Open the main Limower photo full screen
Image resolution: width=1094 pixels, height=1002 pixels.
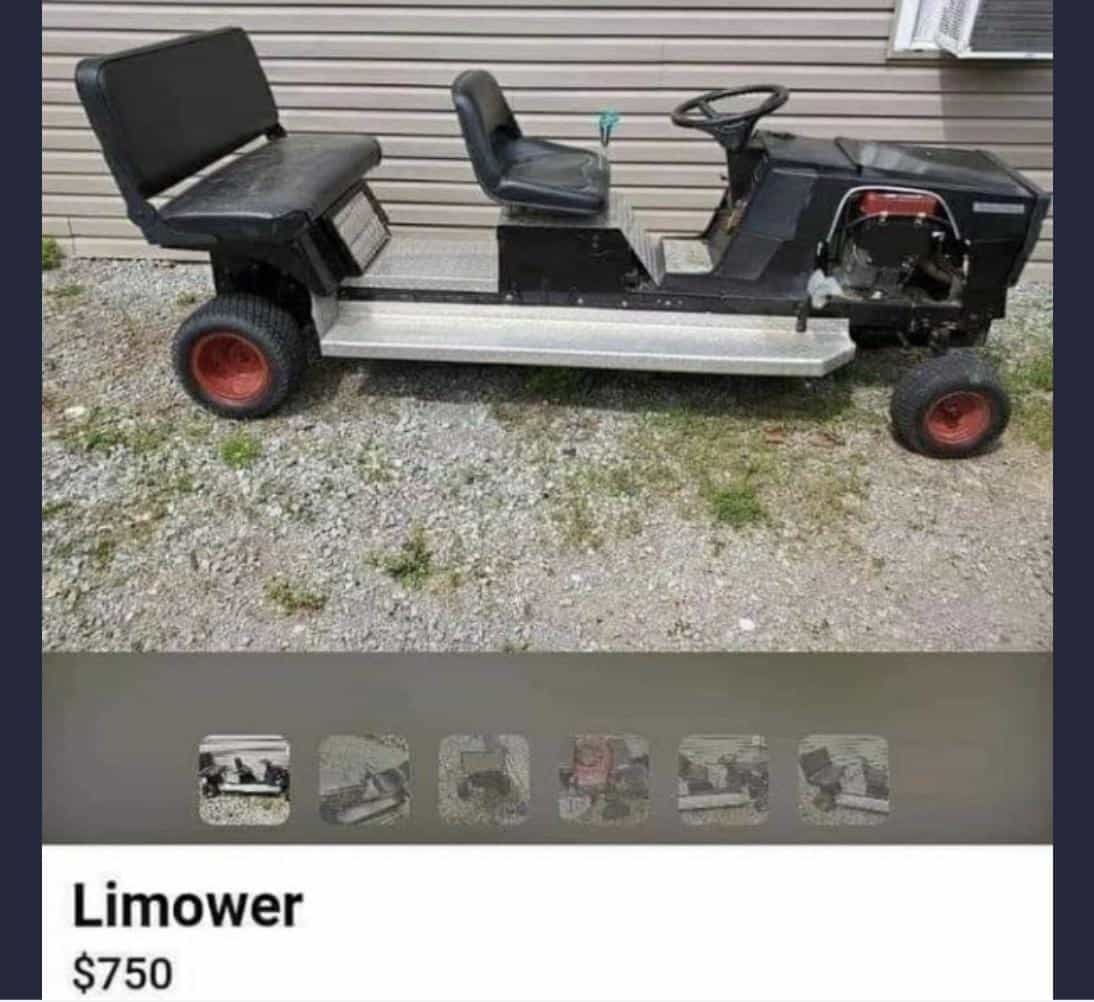546,325
